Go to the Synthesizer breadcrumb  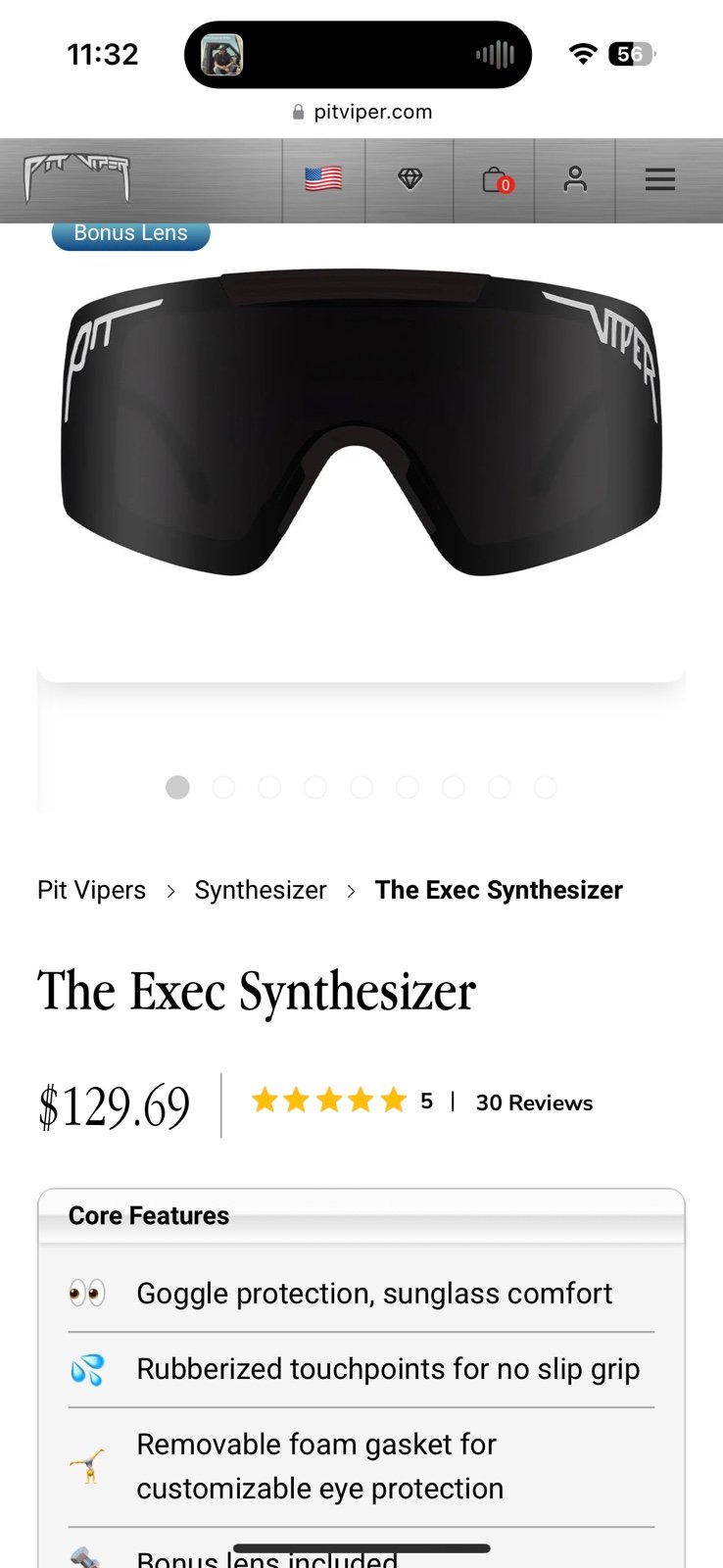261,890
